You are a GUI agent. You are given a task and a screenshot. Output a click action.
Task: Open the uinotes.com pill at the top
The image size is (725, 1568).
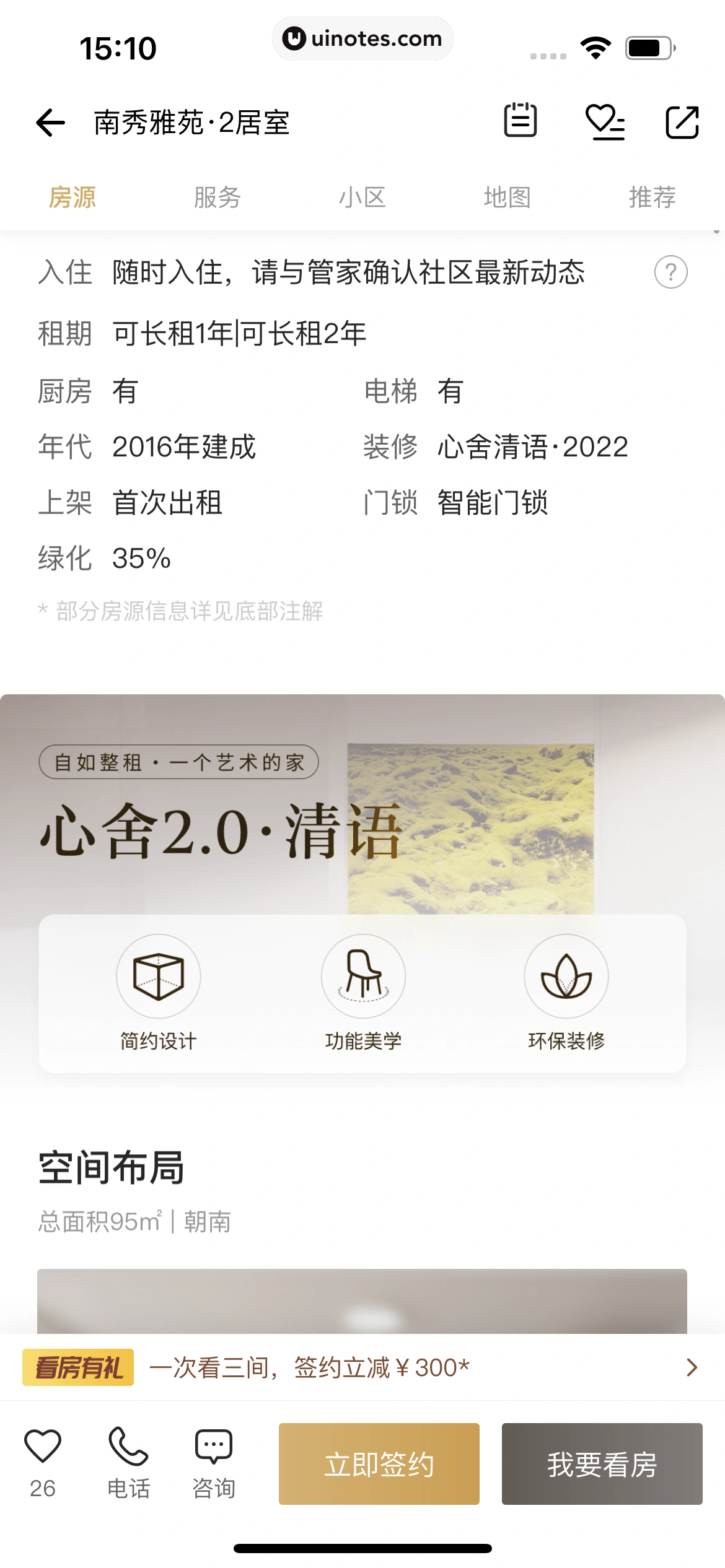point(362,38)
